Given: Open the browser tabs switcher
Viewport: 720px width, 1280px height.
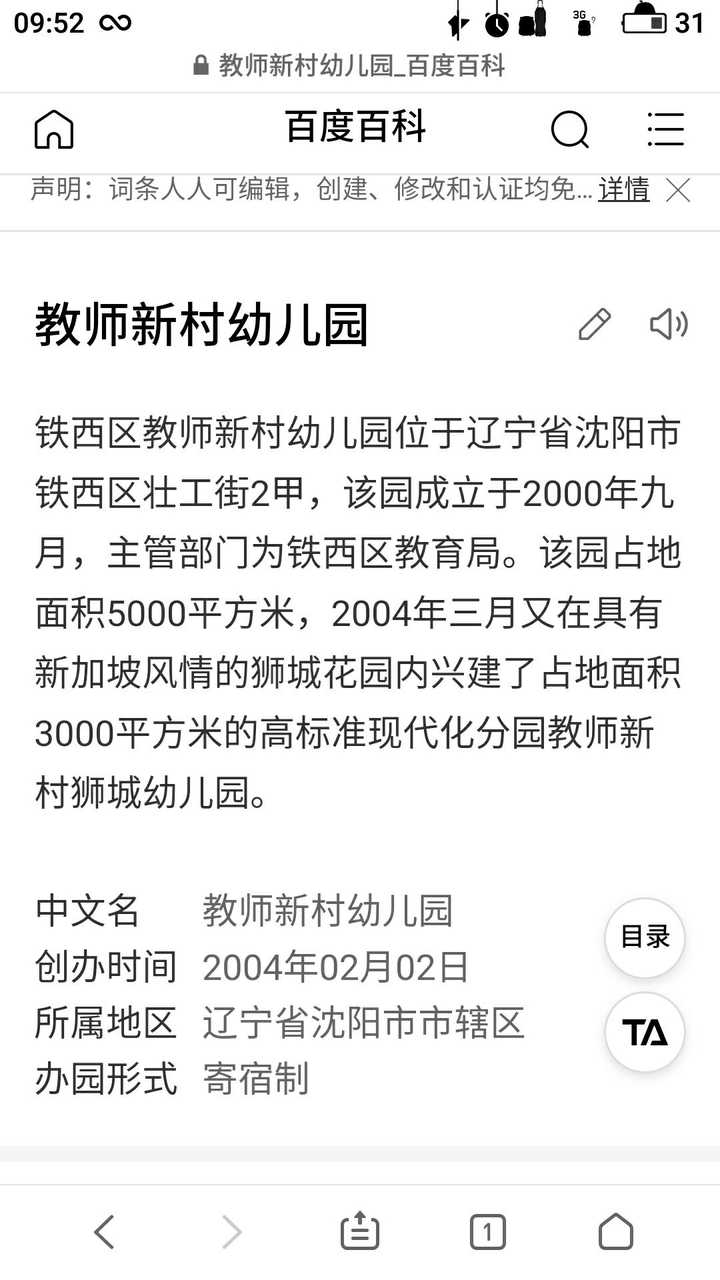Looking at the screenshot, I should point(488,1232).
